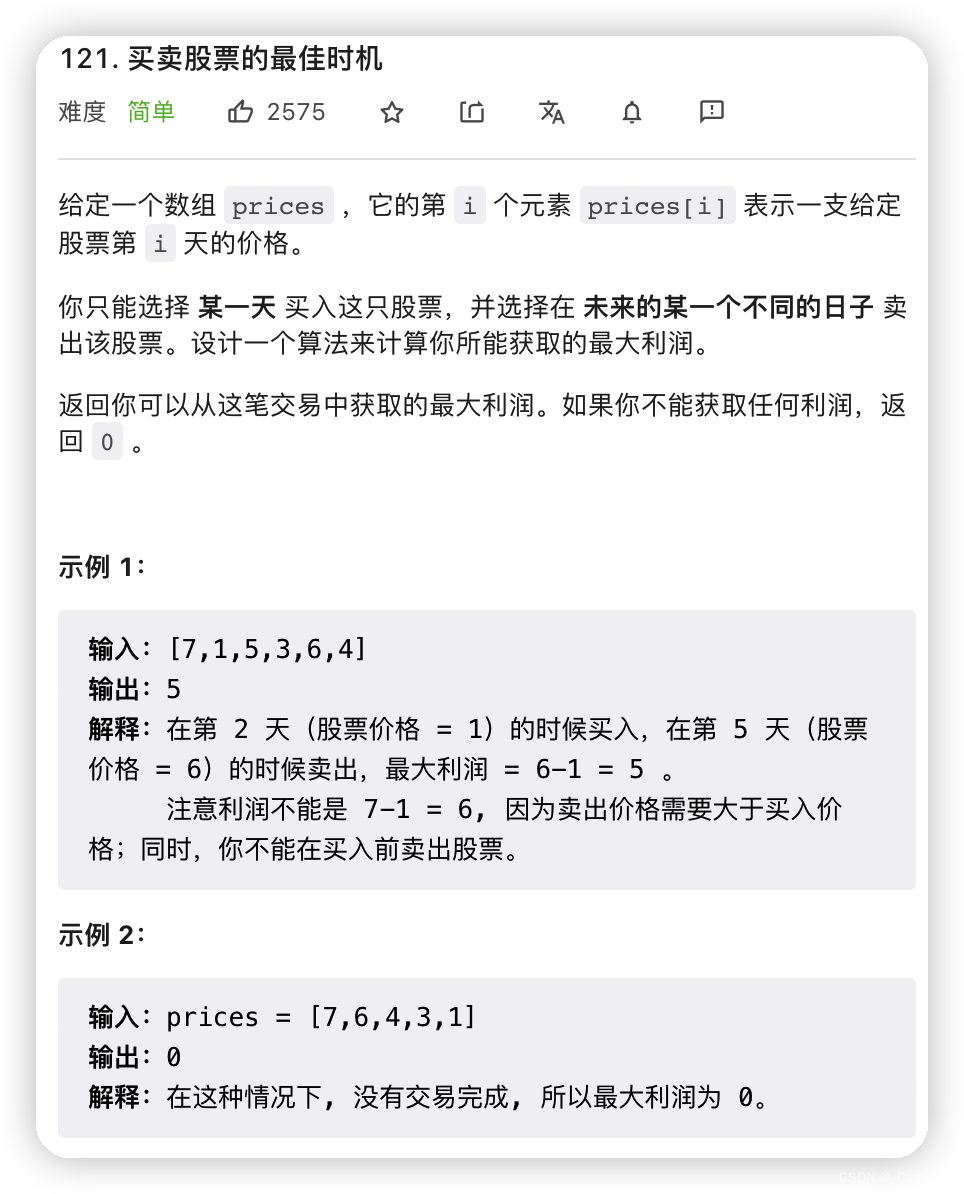Switch the description language with the translate icon
The width and height of the screenshot is (964, 1194).
(552, 112)
